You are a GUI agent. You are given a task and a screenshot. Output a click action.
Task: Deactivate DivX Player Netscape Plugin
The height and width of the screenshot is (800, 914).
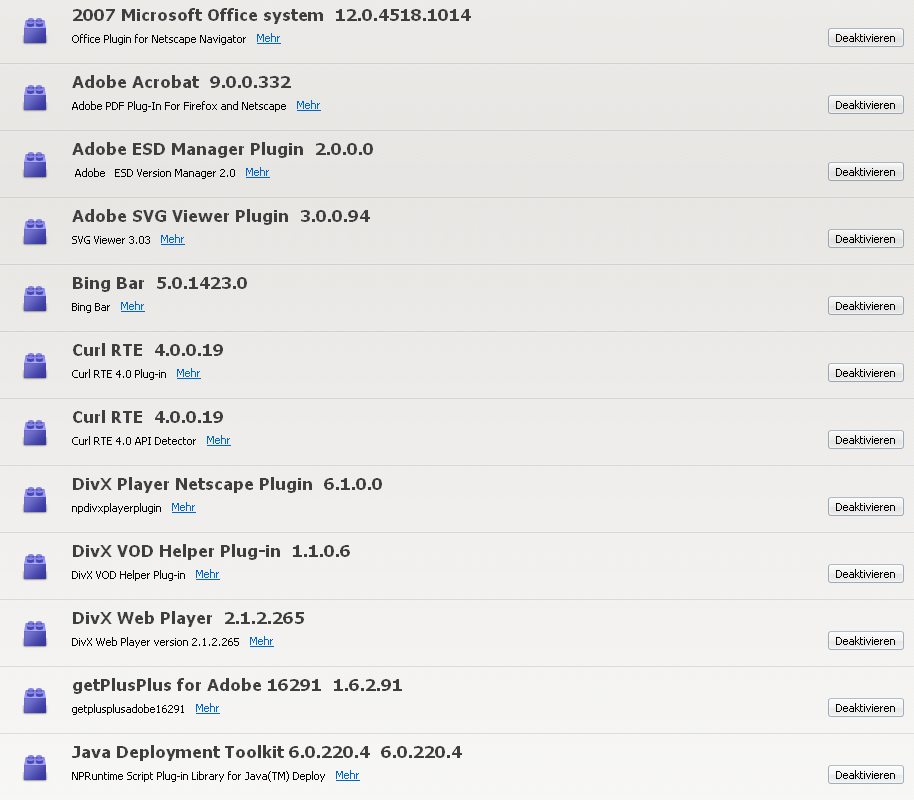tap(865, 507)
